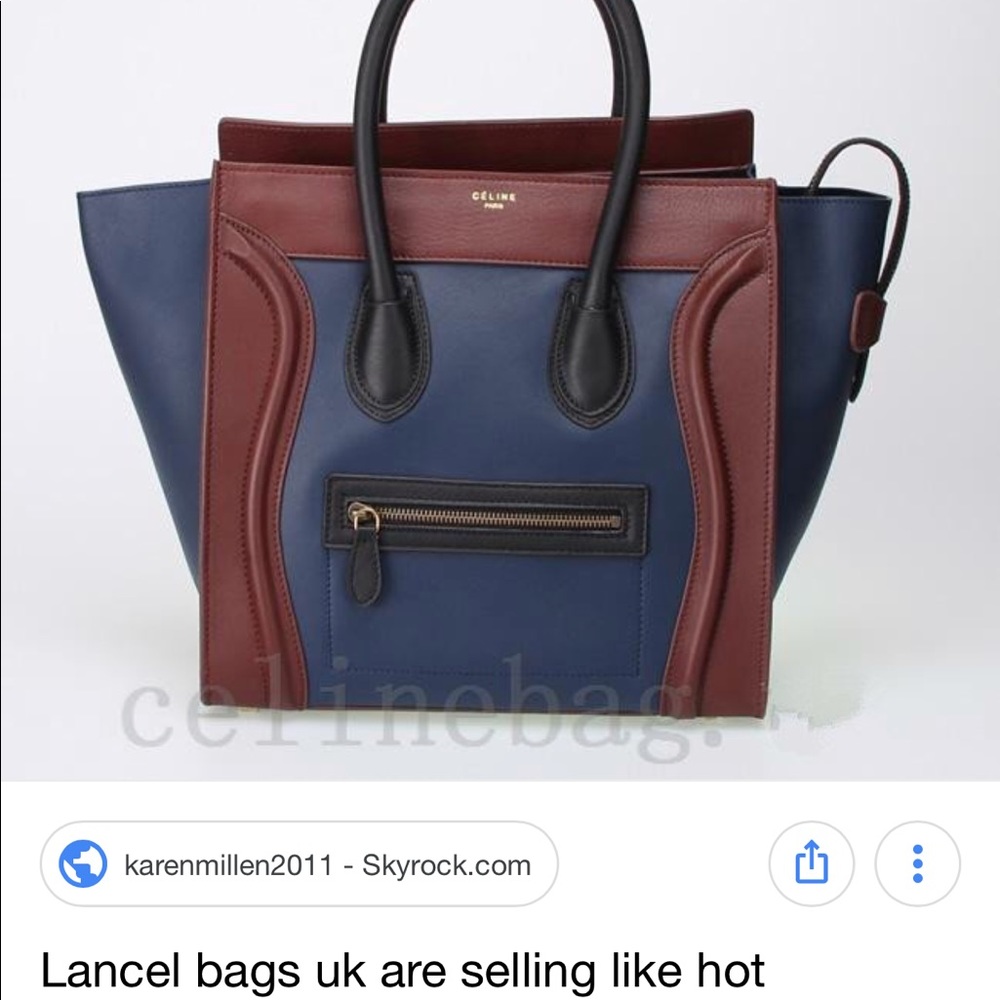This screenshot has width=1000, height=1000.
Task: Open the Celine bag image
Action: click(x=500, y=400)
